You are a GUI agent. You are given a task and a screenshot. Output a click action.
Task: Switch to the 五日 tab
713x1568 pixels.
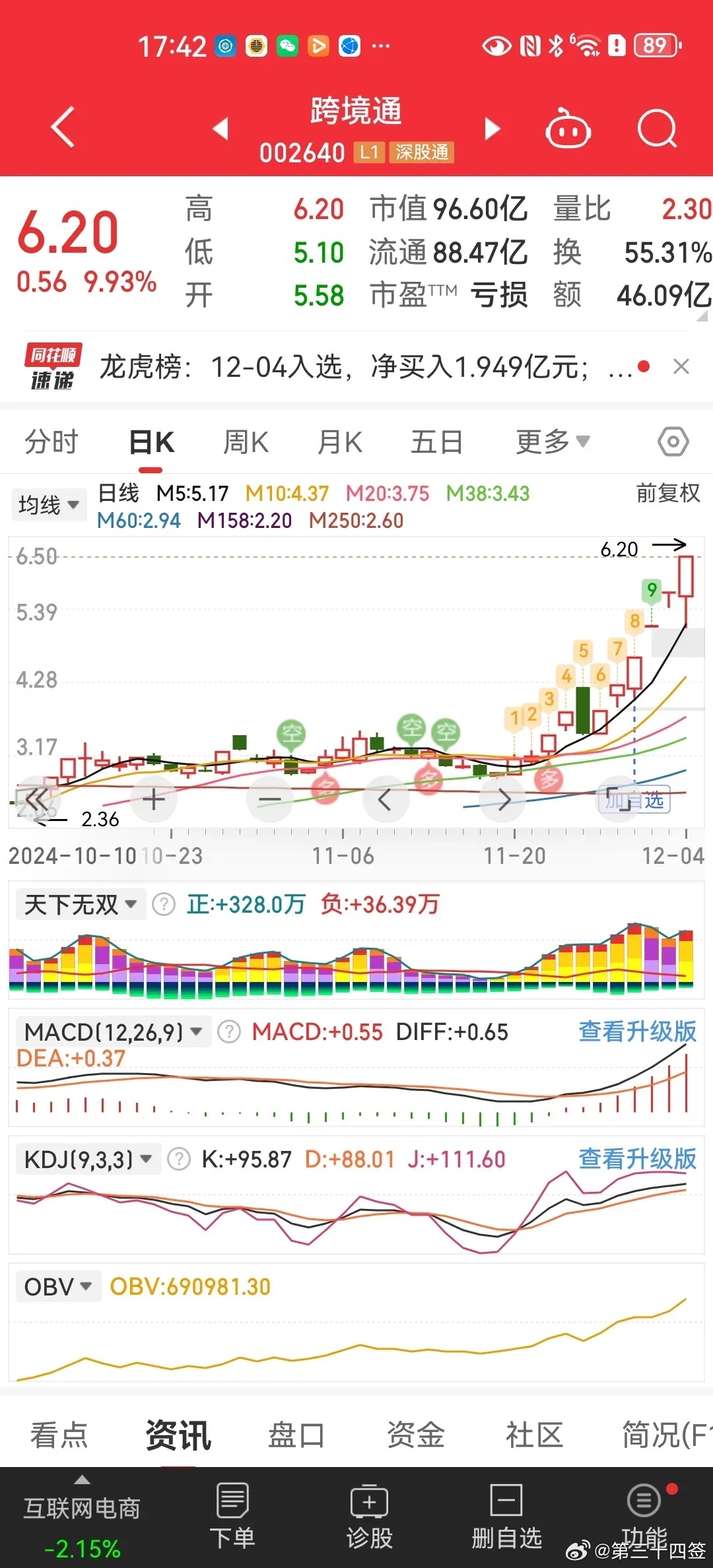436,441
